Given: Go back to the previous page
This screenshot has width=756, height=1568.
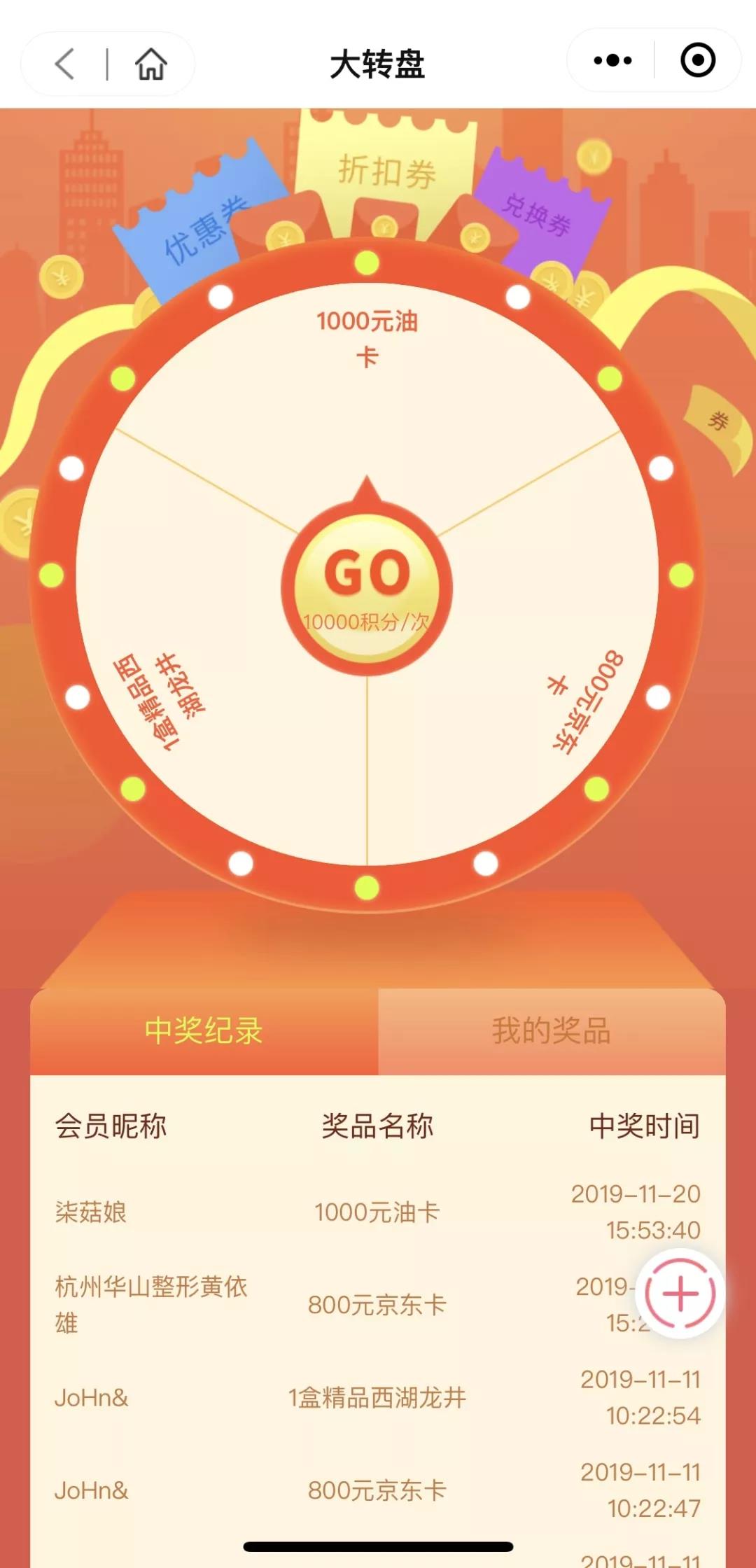Looking at the screenshot, I should tap(65, 64).
